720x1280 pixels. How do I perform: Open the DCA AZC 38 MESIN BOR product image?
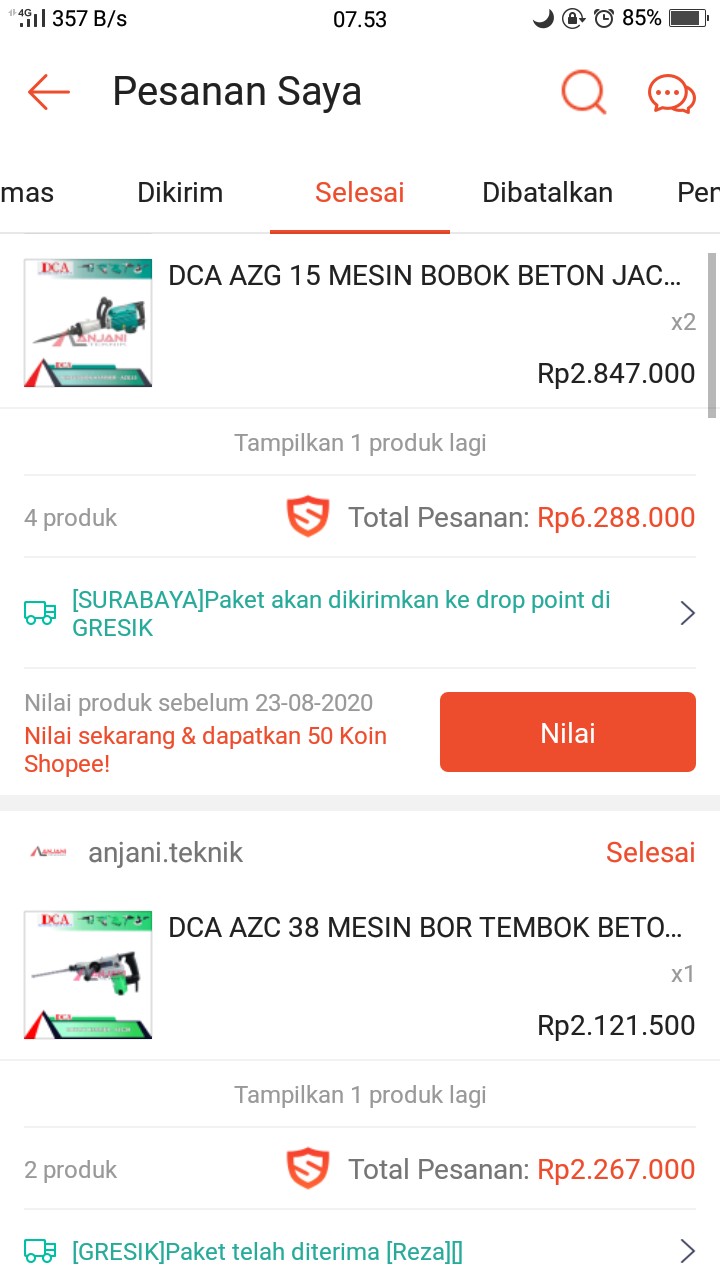pyautogui.click(x=88, y=974)
